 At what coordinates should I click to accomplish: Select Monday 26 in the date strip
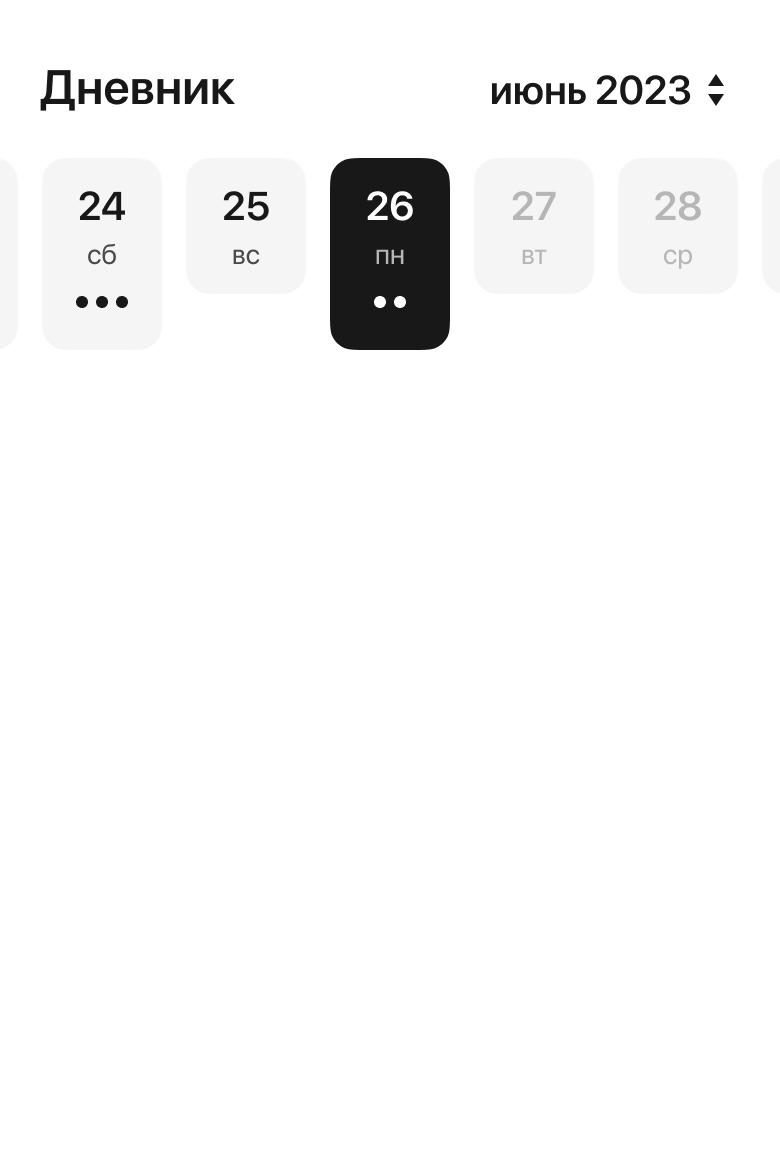point(390,252)
